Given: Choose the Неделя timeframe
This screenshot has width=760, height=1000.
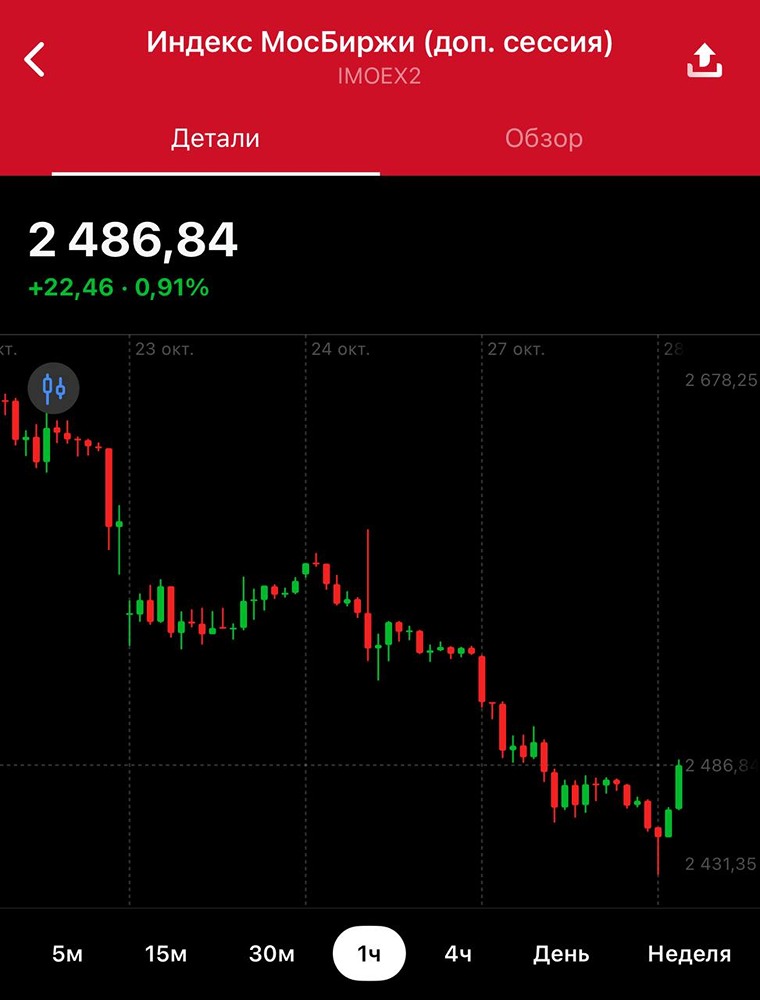Looking at the screenshot, I should point(689,954).
